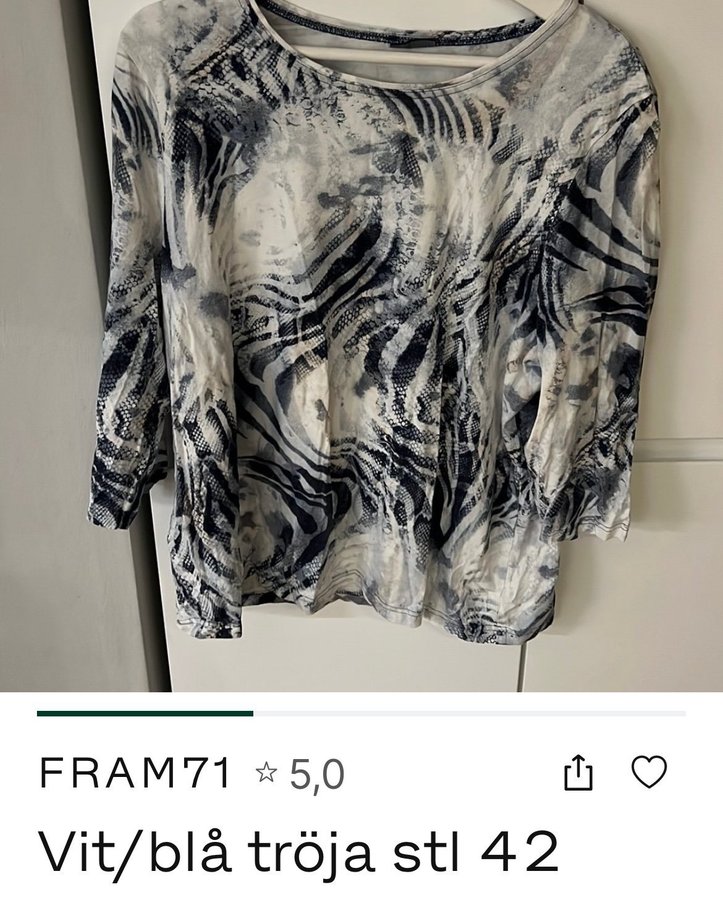The height and width of the screenshot is (900, 723).
Task: Share this listing
Action: (579, 773)
